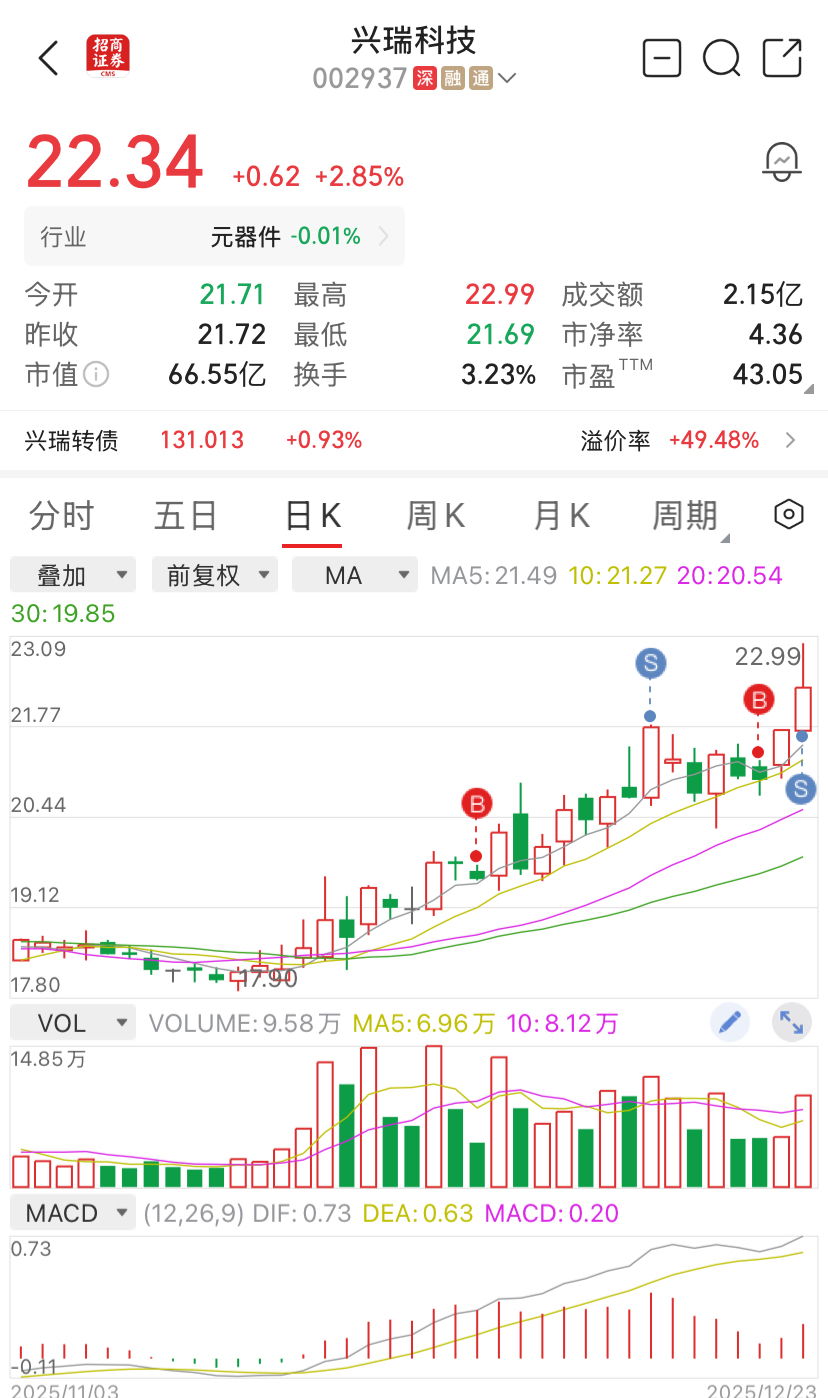Open the 兴瑞转债 convertible bond row
The image size is (828, 1398).
(x=414, y=440)
